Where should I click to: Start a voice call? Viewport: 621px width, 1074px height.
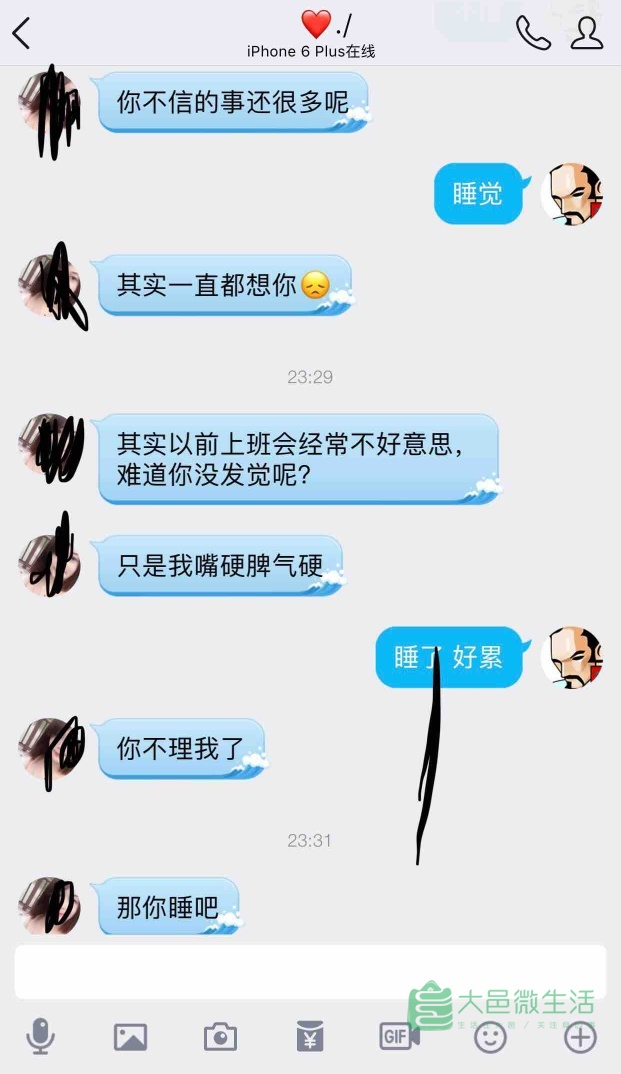(x=533, y=33)
